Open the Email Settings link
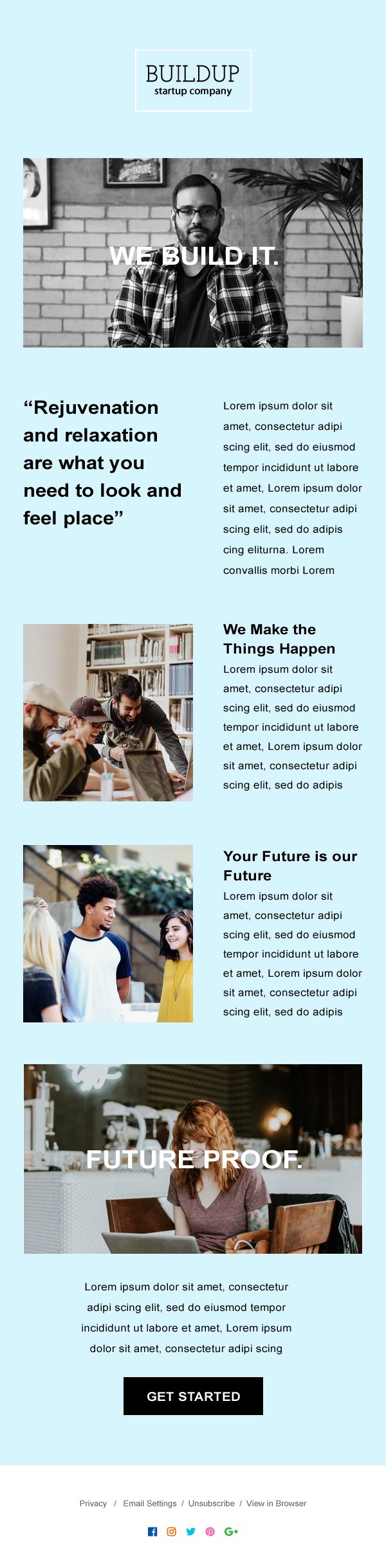 click(x=150, y=1503)
